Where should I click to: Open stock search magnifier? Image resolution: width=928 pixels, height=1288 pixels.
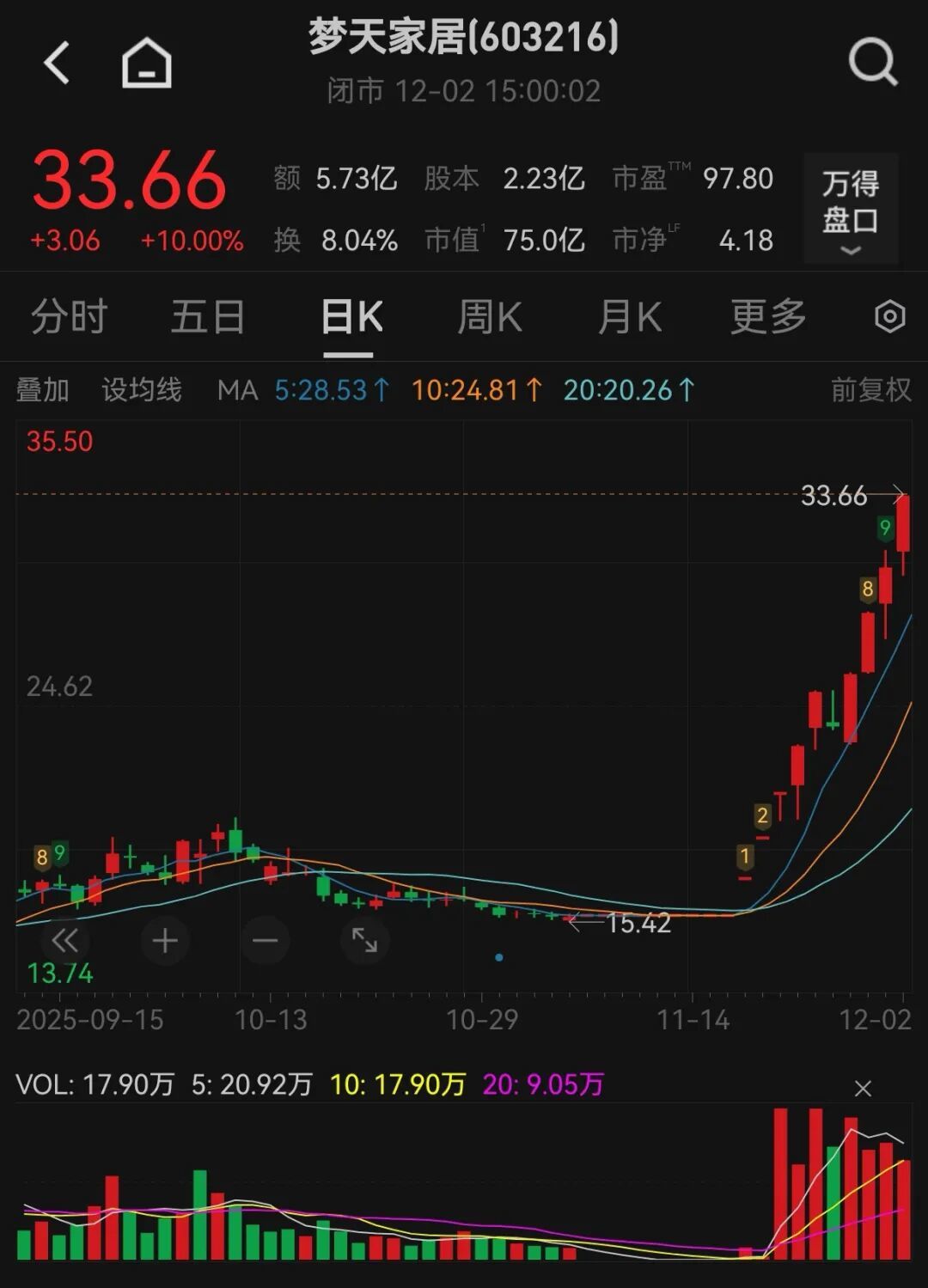872,62
